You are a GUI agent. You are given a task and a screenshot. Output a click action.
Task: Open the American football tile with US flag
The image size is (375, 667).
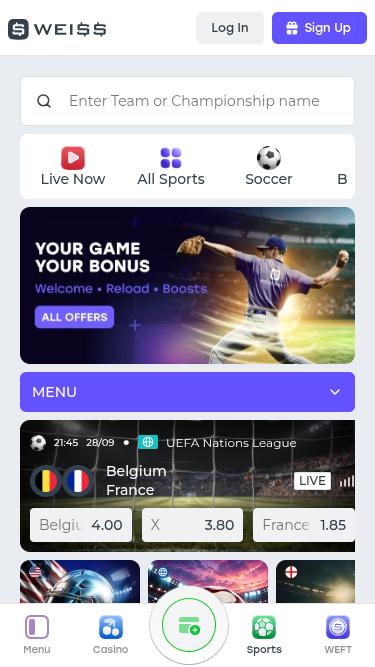tap(80, 581)
